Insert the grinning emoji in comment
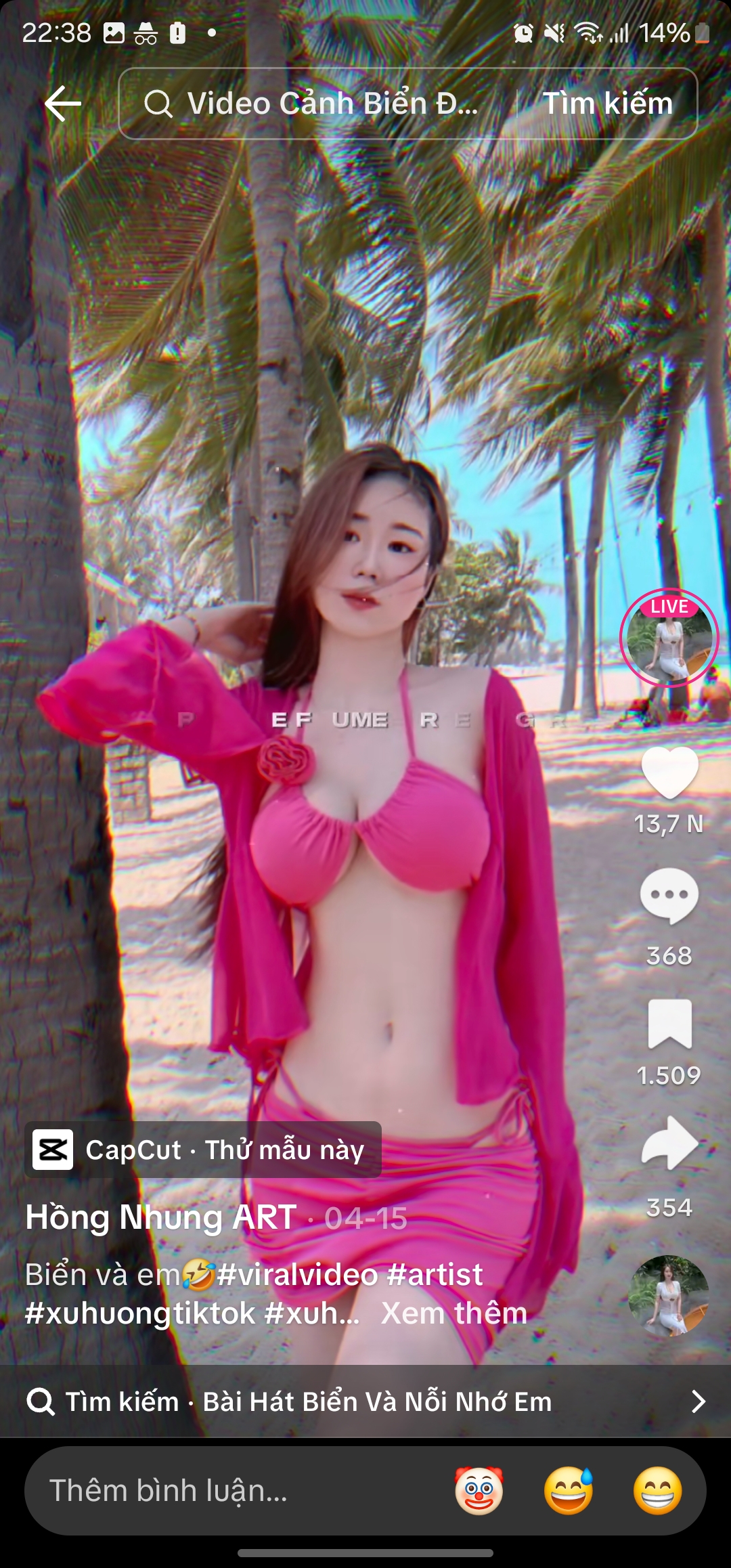 coord(658,1490)
